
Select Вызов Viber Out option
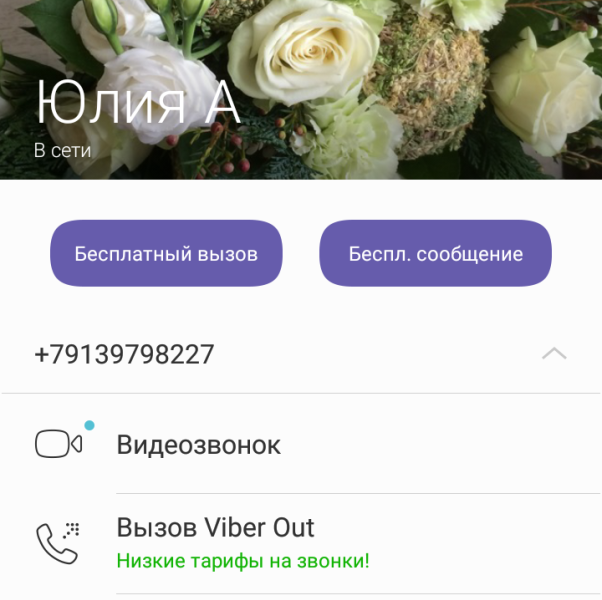[301, 544]
